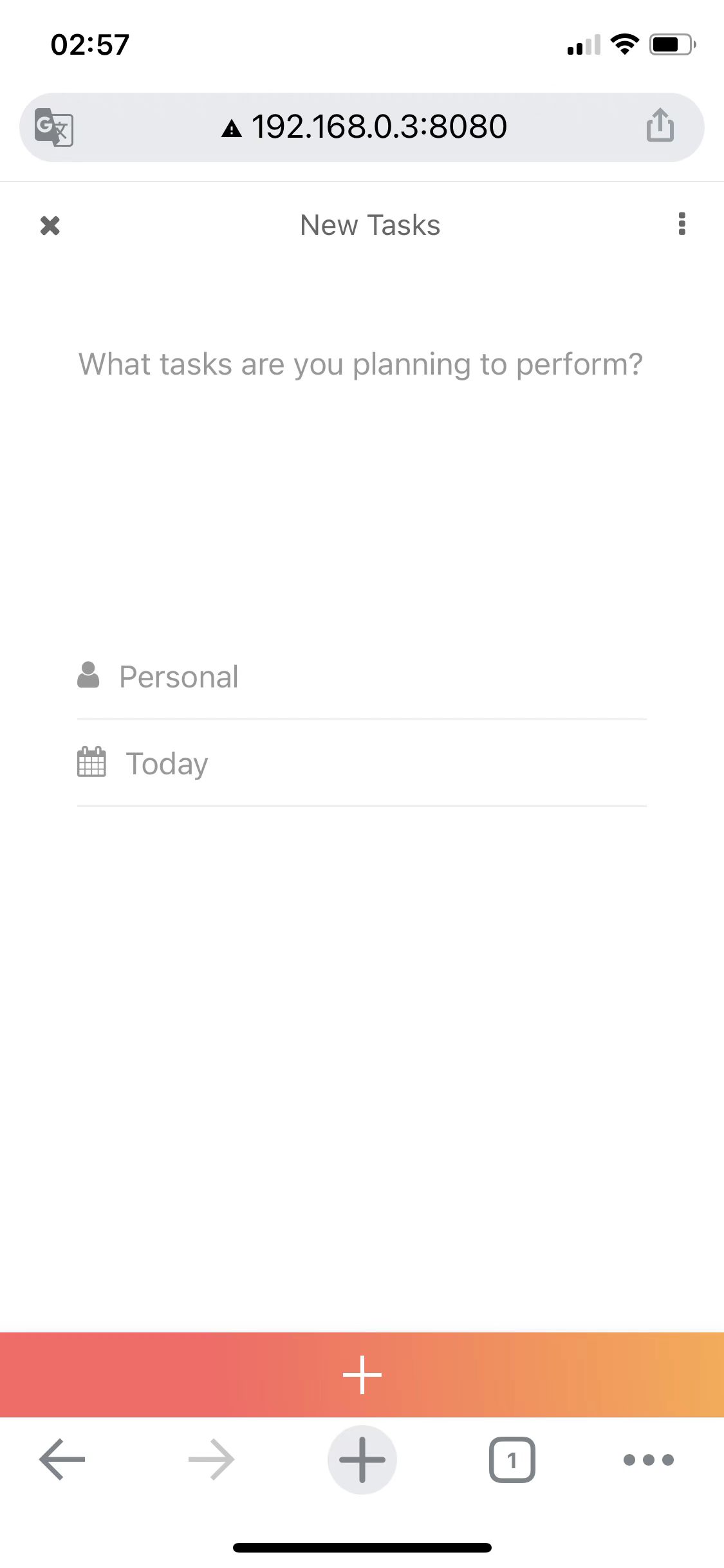
Task: Go back in the browser
Action: [x=62, y=1459]
